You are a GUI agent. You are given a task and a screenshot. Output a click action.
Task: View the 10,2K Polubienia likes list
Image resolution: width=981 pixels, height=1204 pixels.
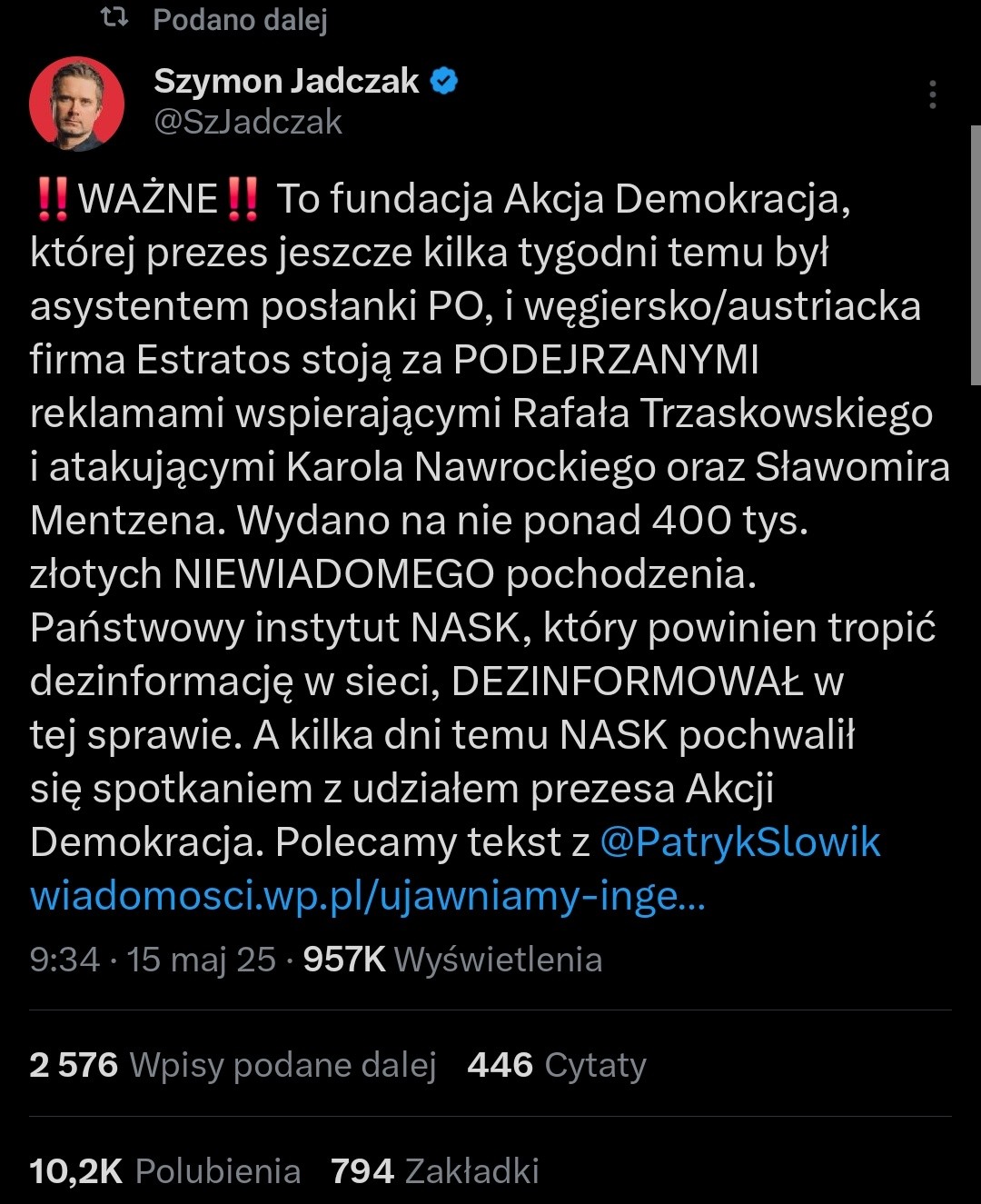[x=164, y=1171]
